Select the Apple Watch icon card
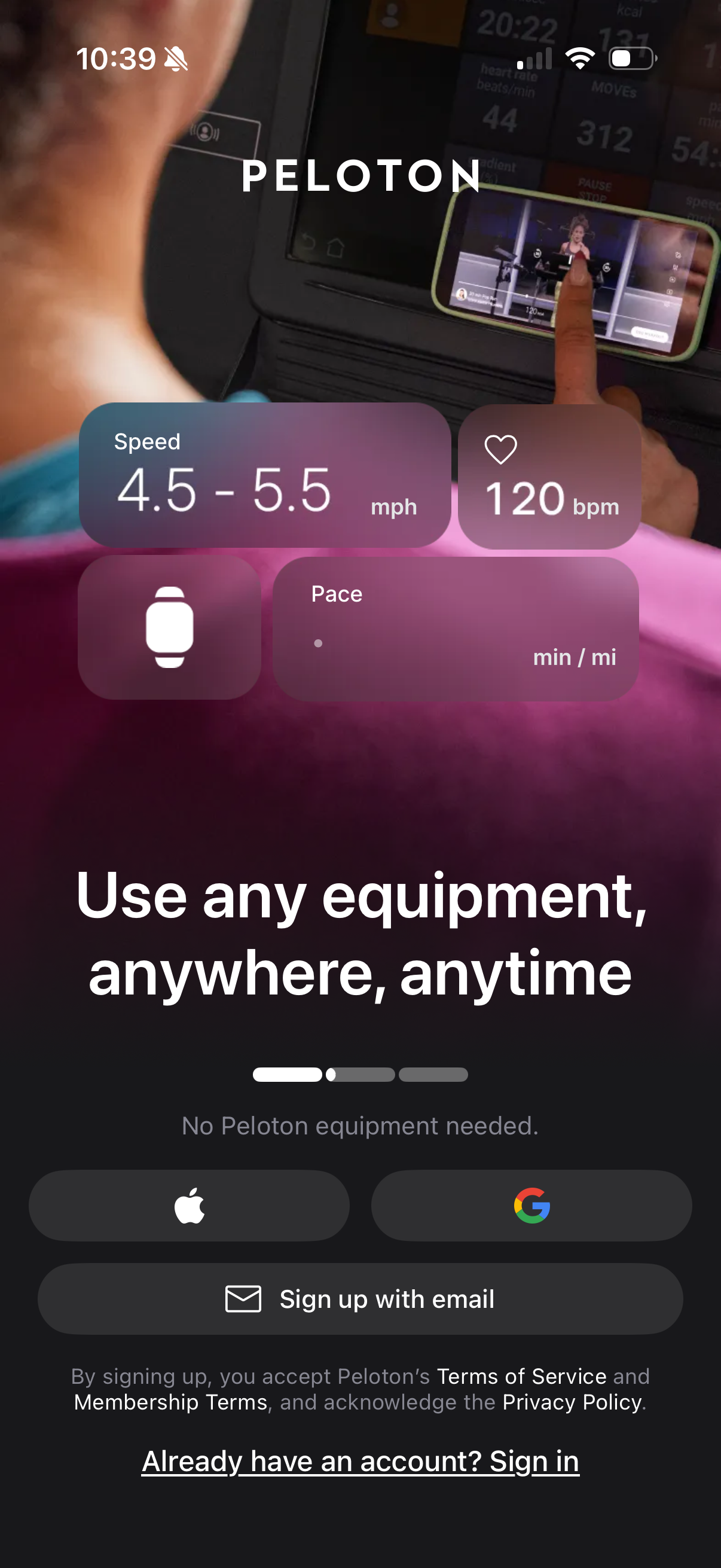The width and height of the screenshot is (721, 1568). pyautogui.click(x=169, y=628)
